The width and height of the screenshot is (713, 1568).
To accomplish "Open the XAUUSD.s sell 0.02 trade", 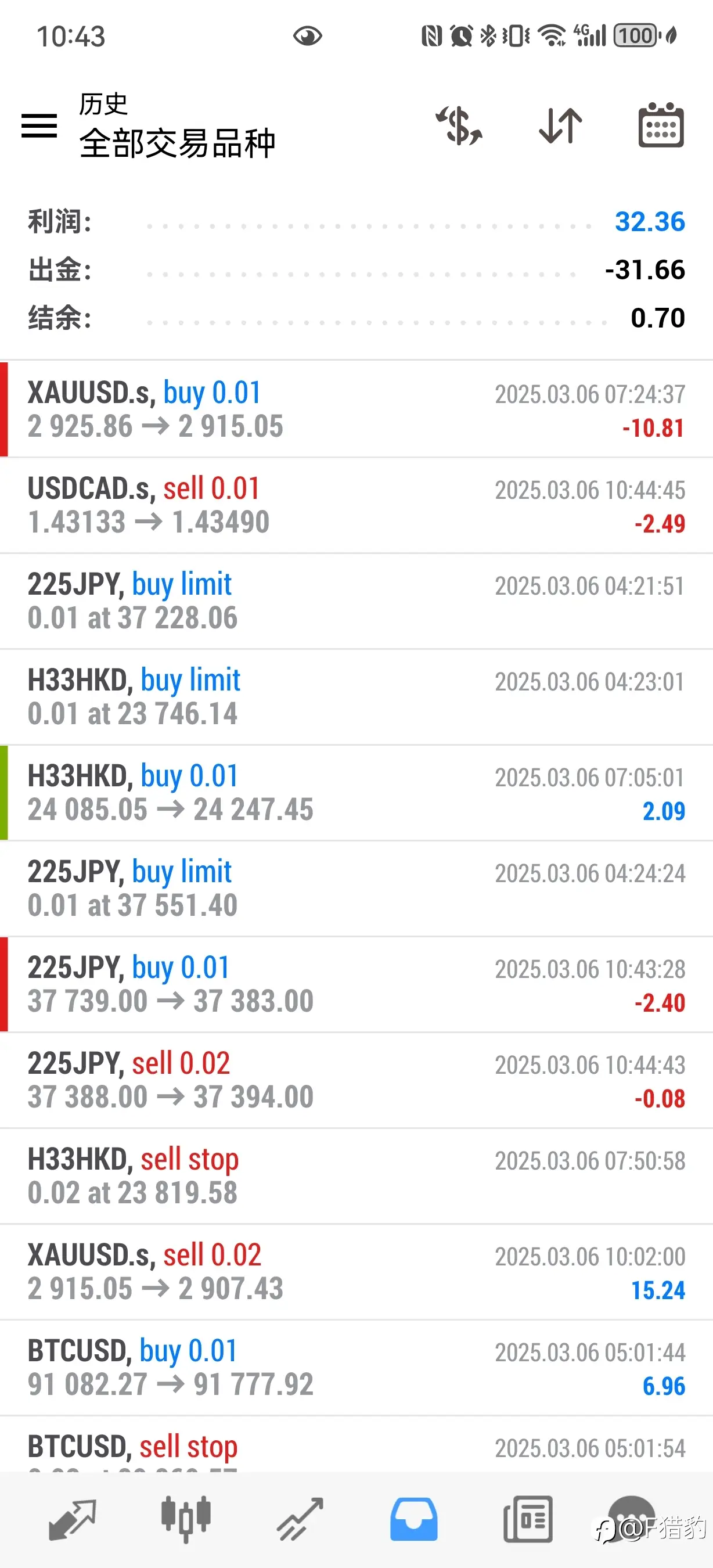I will pos(356,1272).
